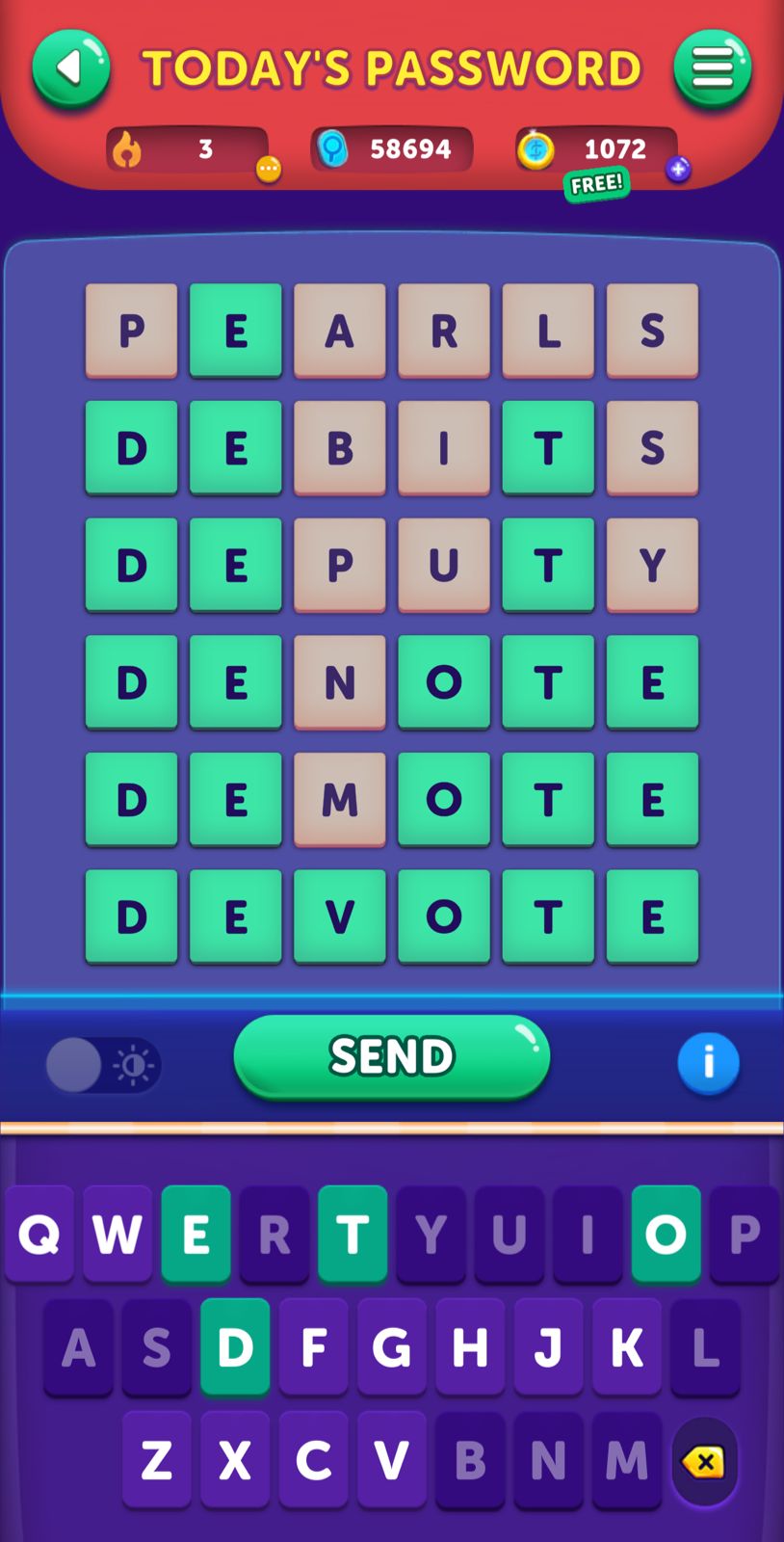Open the blue info button
Screen dimensions: 784x1542
[x=708, y=1063]
